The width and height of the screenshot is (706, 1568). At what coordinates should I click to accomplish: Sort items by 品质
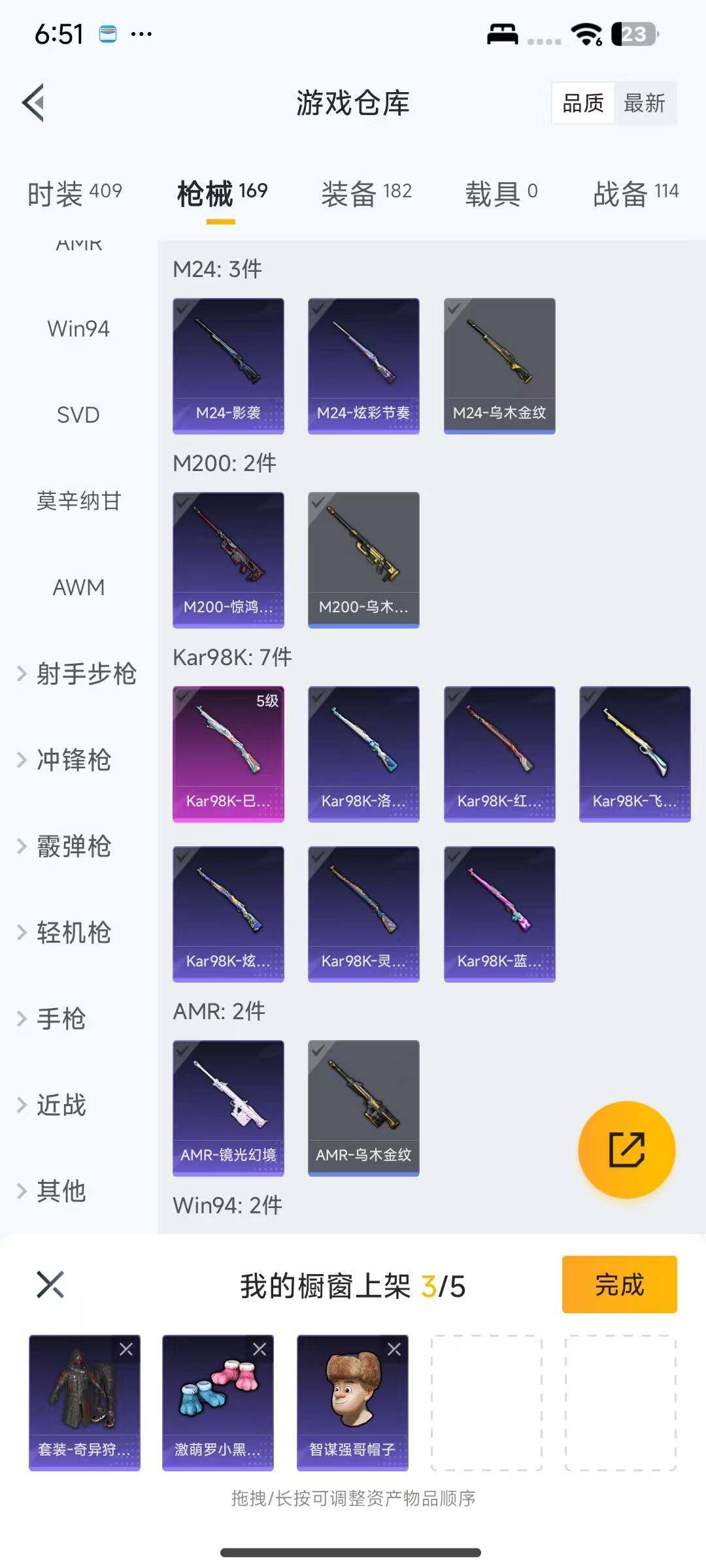point(584,103)
